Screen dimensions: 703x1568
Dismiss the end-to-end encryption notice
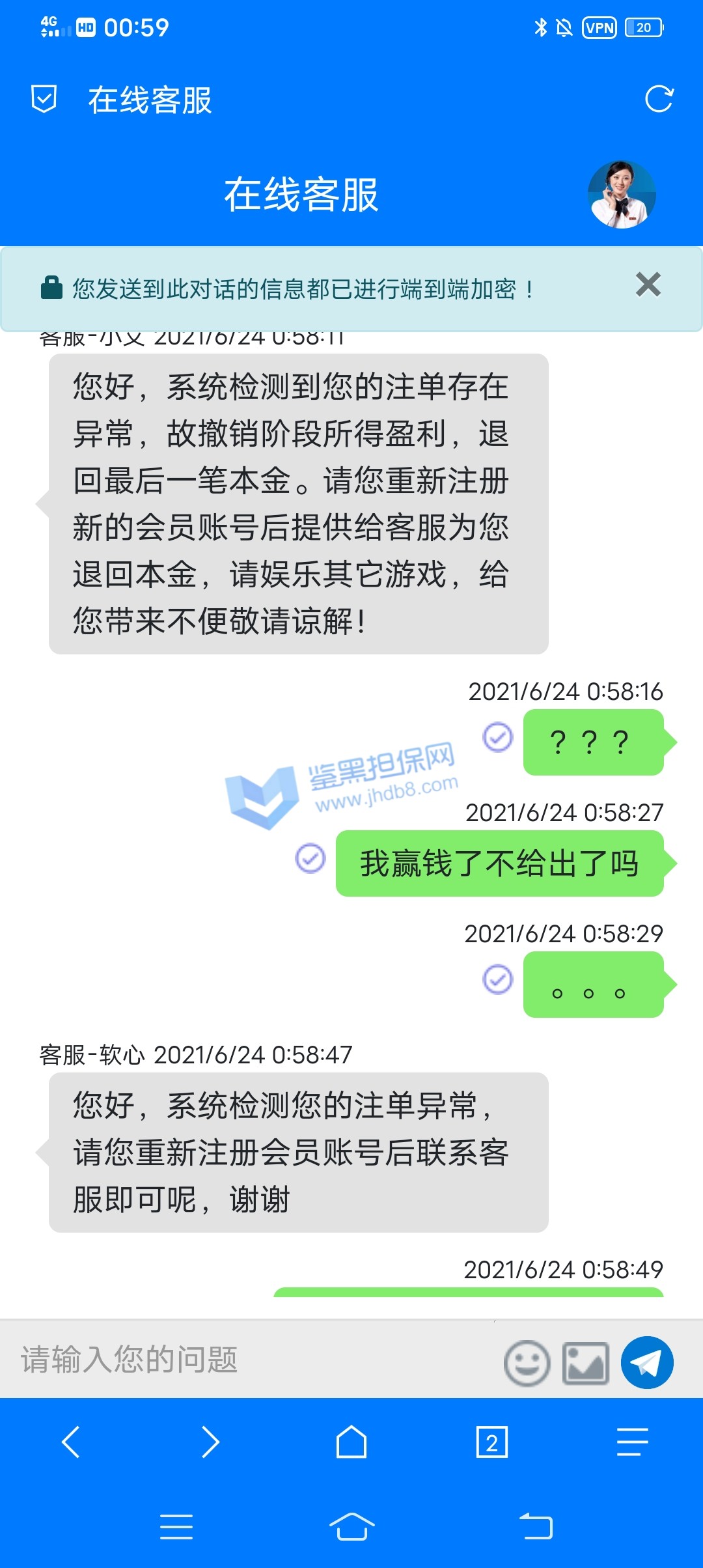point(648,285)
